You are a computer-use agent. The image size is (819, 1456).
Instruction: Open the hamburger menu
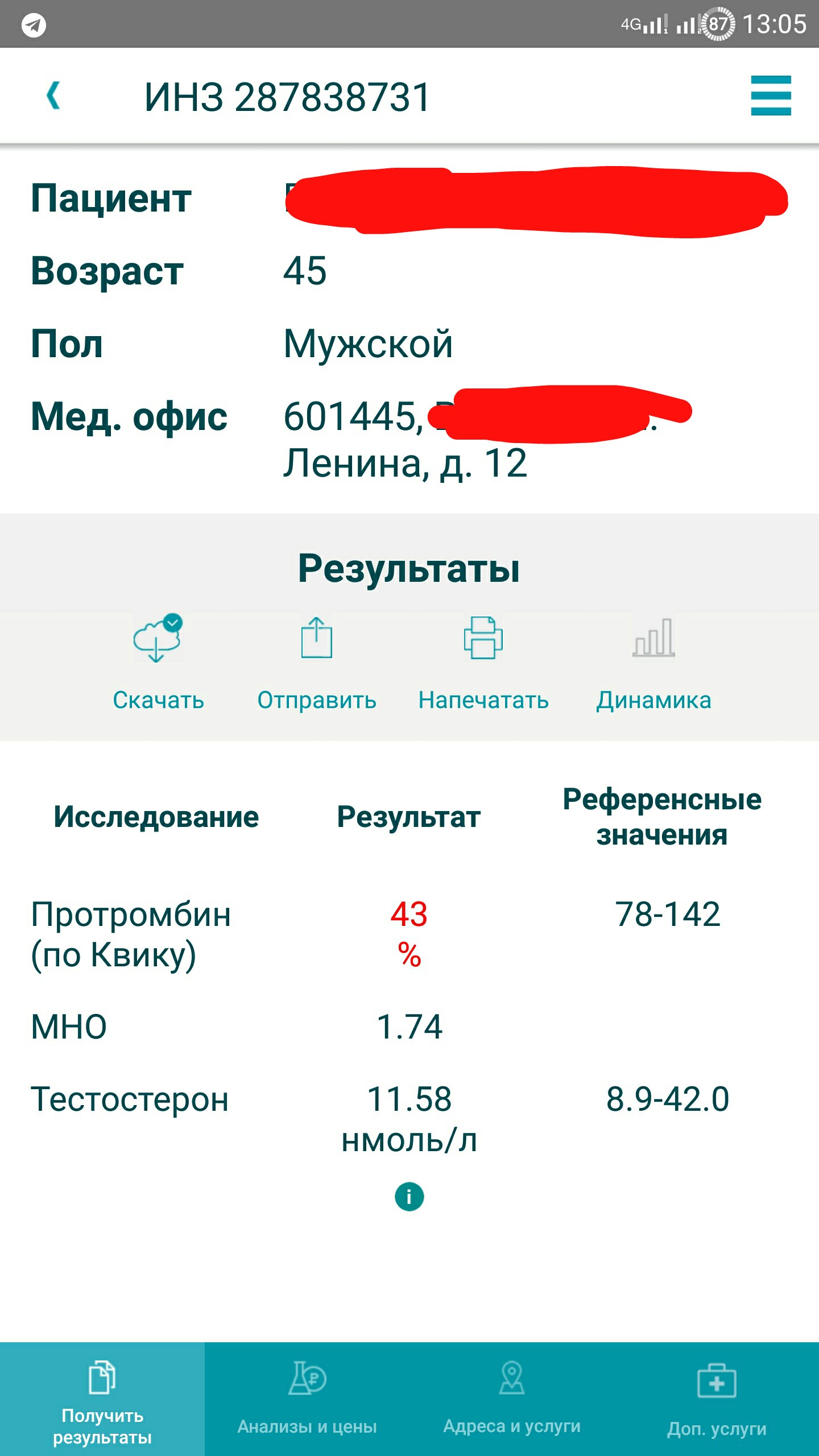coord(771,96)
